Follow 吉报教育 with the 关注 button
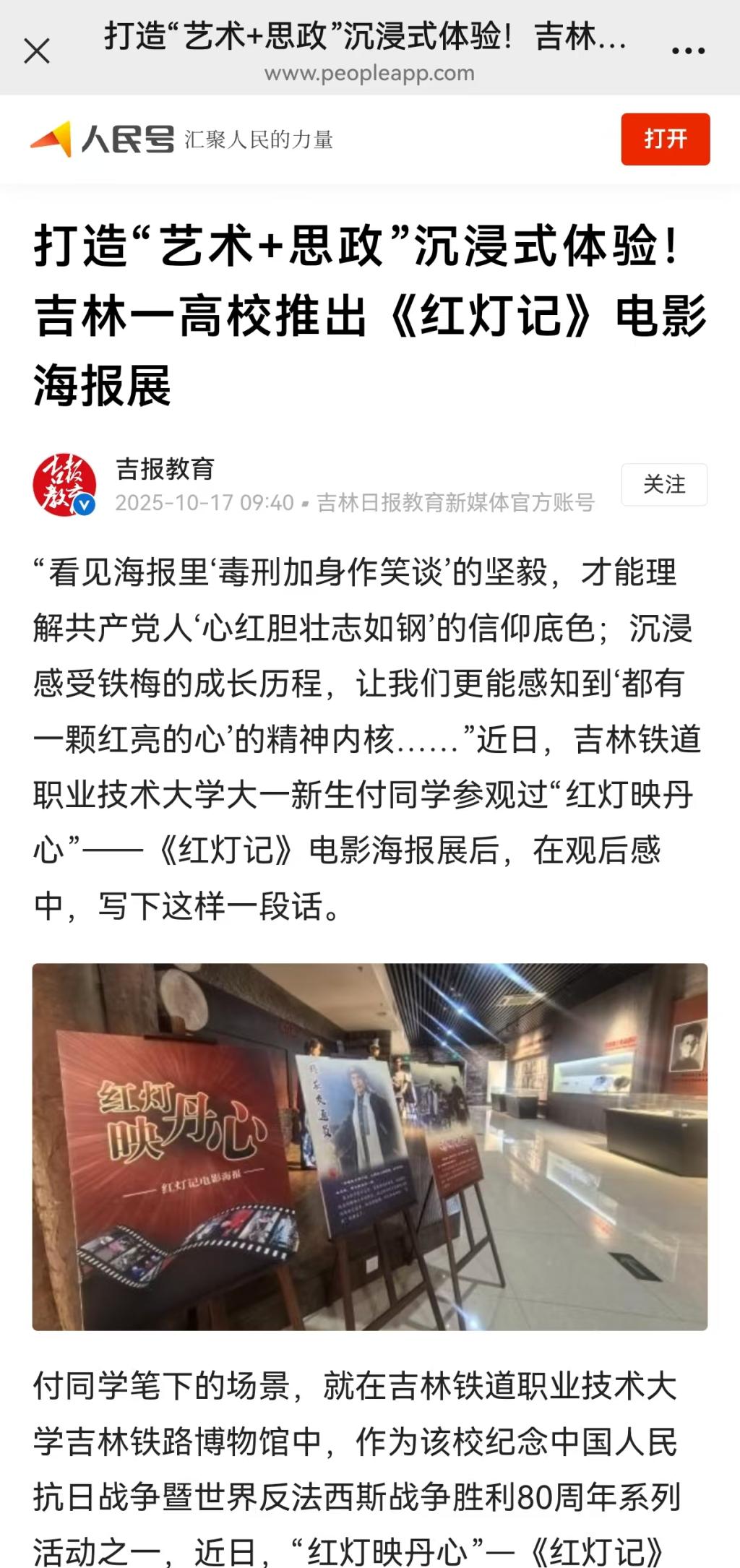This screenshot has height=1568, width=740. [663, 484]
